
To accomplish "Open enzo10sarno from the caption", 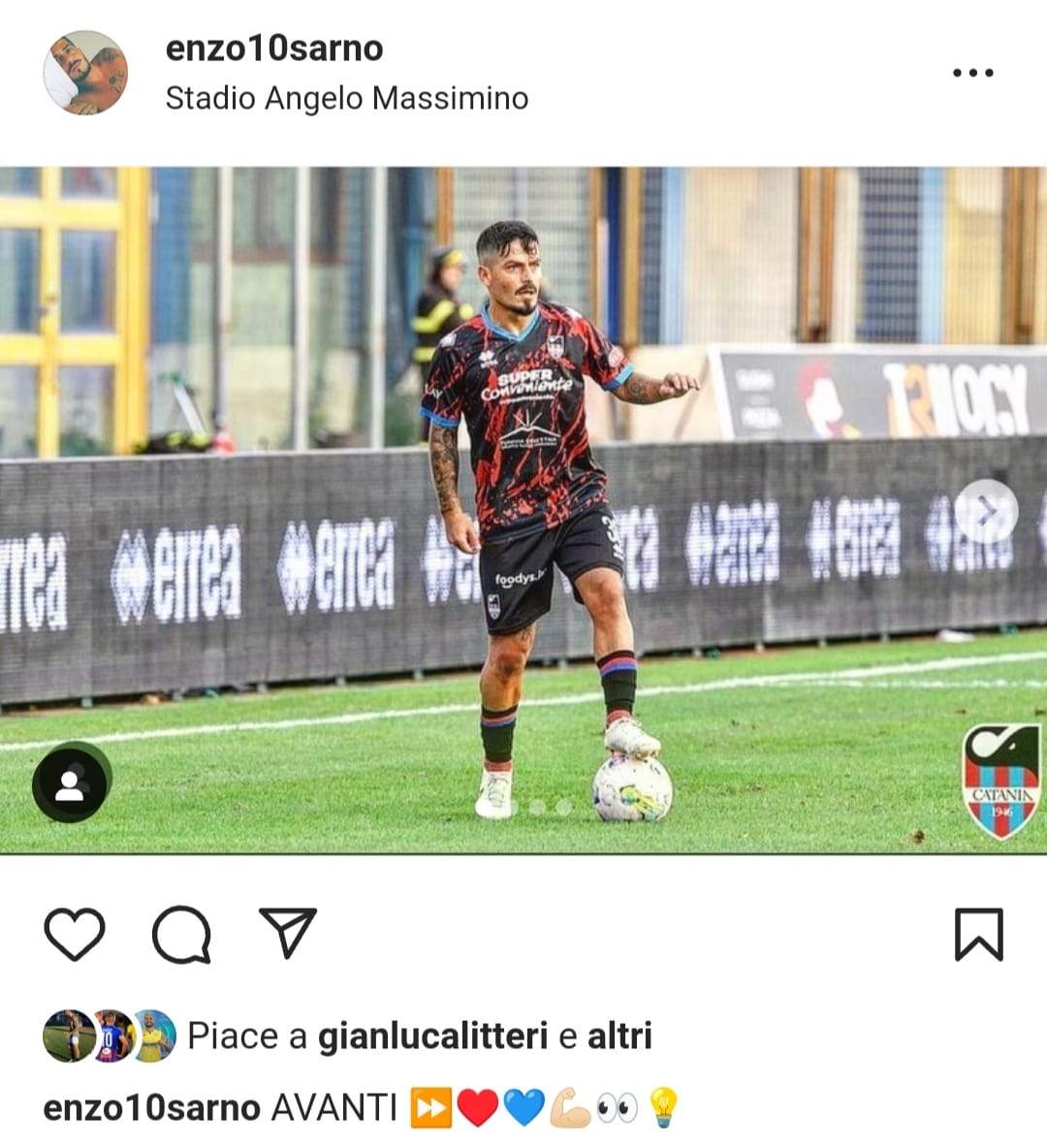I will click(x=152, y=1107).
